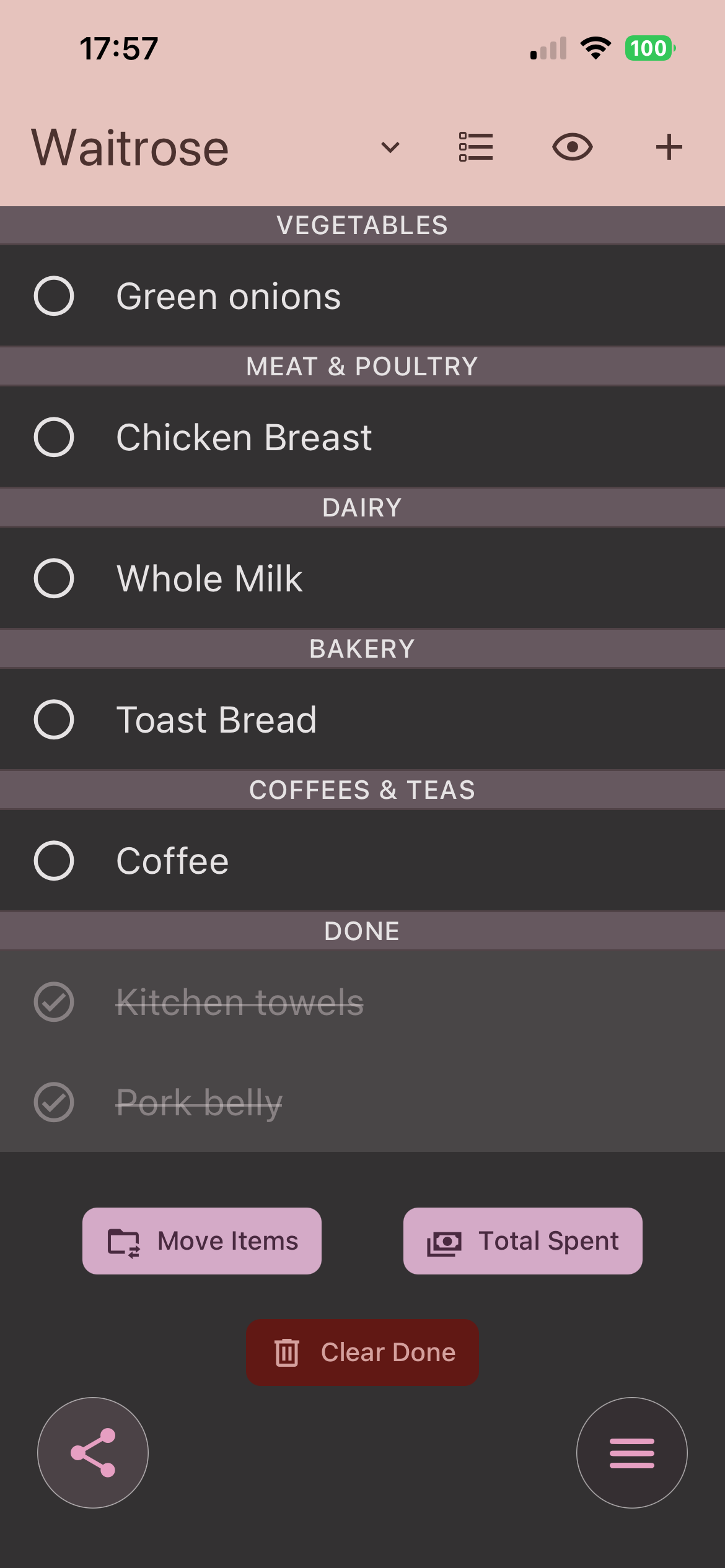Image resolution: width=725 pixels, height=1568 pixels.
Task: Open the list view options icon
Action: click(x=476, y=147)
